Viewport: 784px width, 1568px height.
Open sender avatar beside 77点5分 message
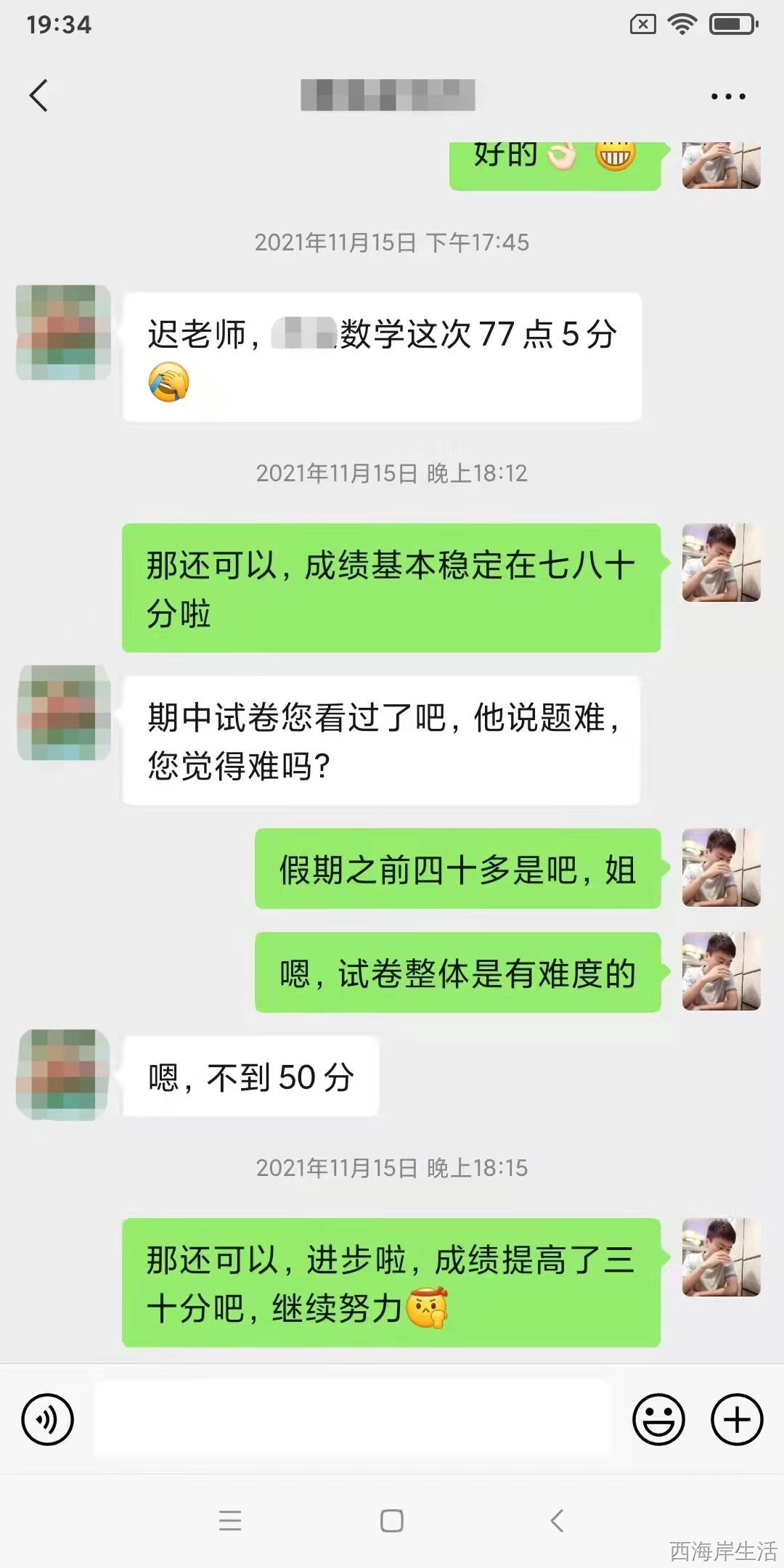(64, 332)
